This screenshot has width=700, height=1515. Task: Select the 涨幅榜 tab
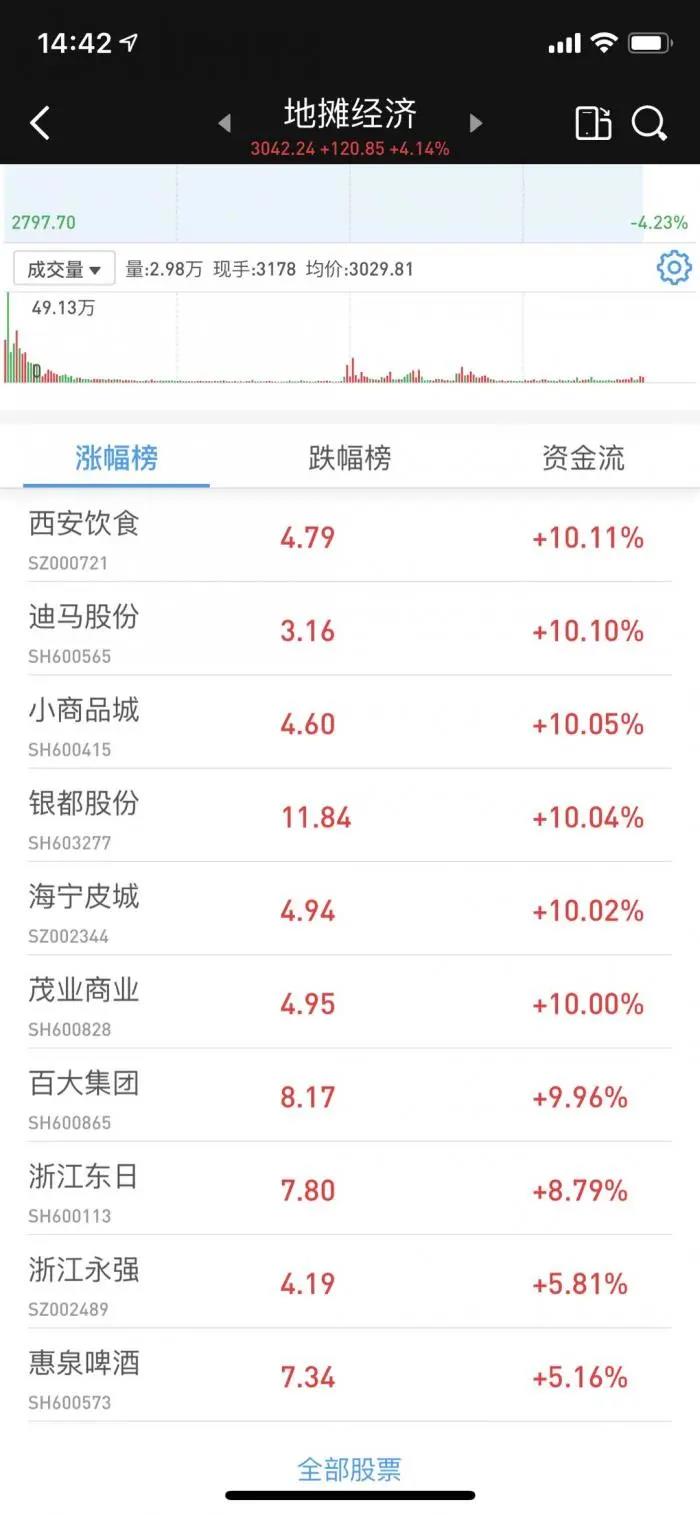pos(116,458)
